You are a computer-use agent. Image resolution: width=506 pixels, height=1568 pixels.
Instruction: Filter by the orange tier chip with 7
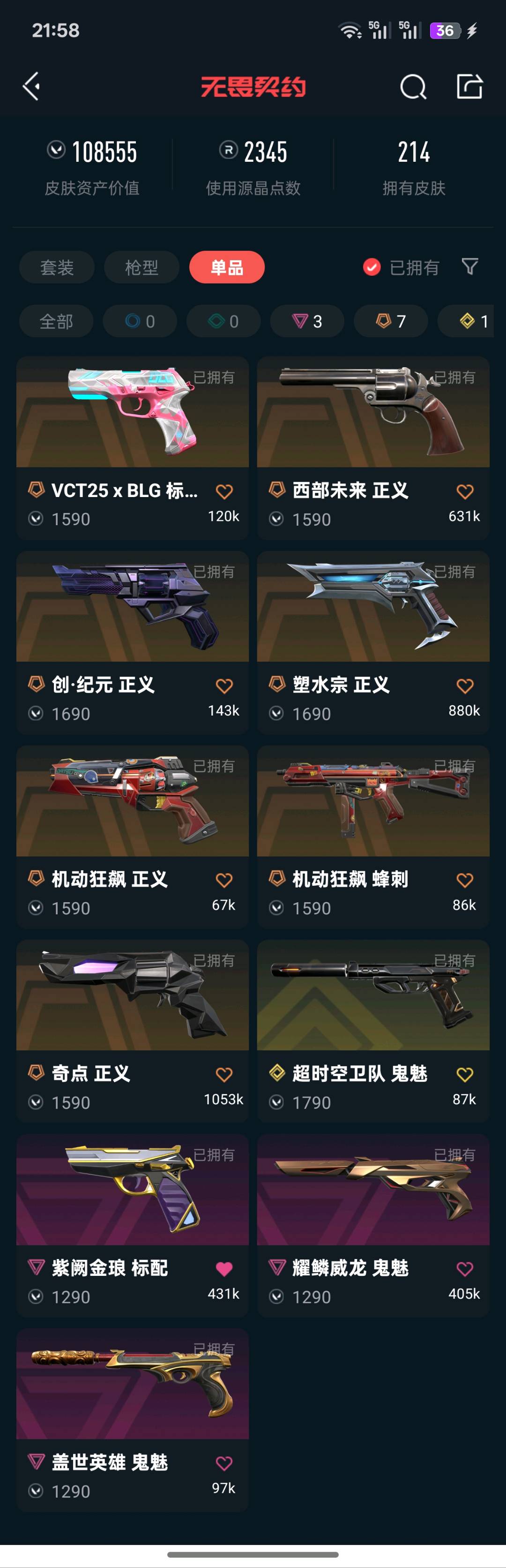(x=390, y=321)
